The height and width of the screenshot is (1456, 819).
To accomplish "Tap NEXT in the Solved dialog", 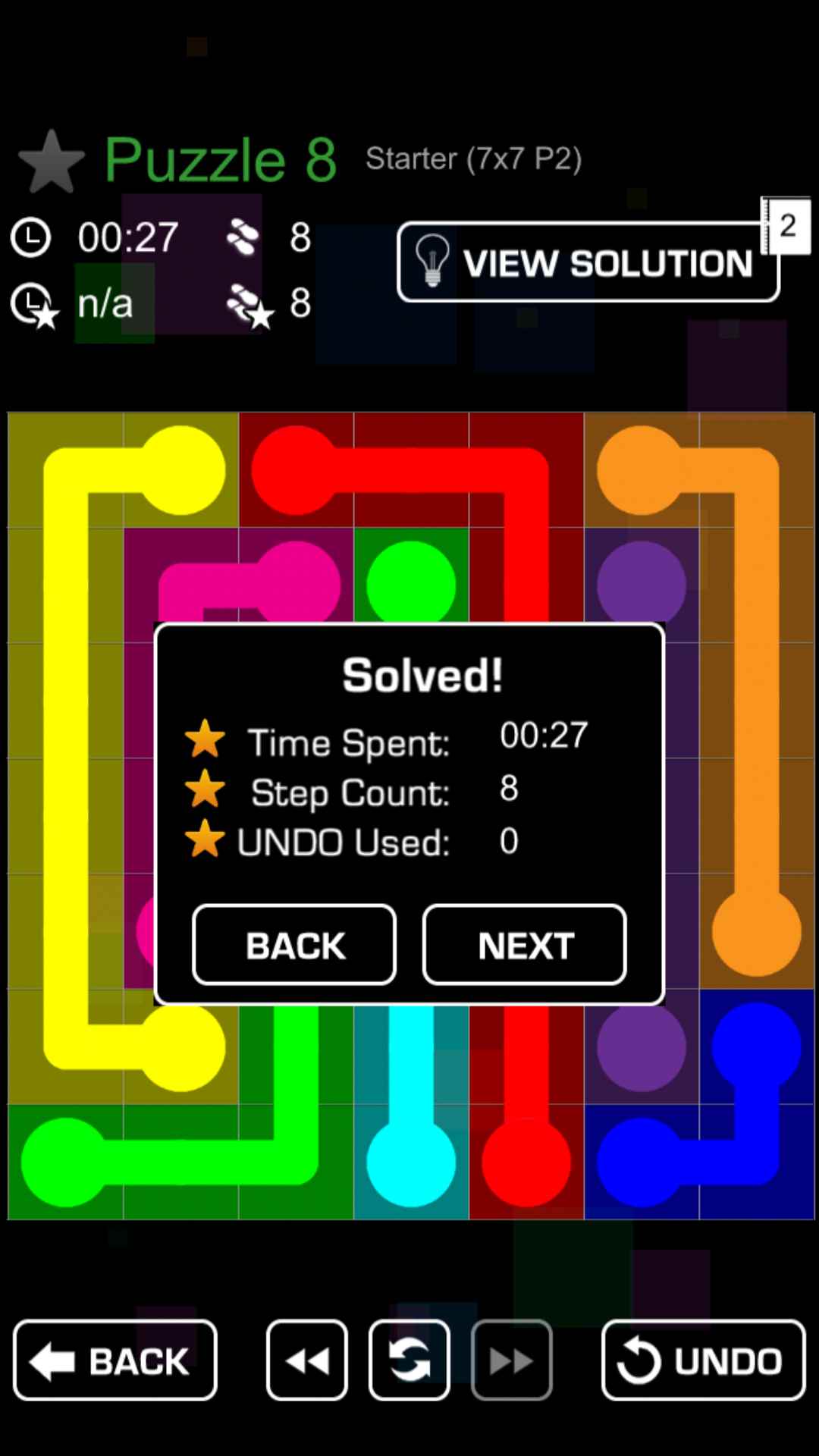I will pyautogui.click(x=524, y=945).
